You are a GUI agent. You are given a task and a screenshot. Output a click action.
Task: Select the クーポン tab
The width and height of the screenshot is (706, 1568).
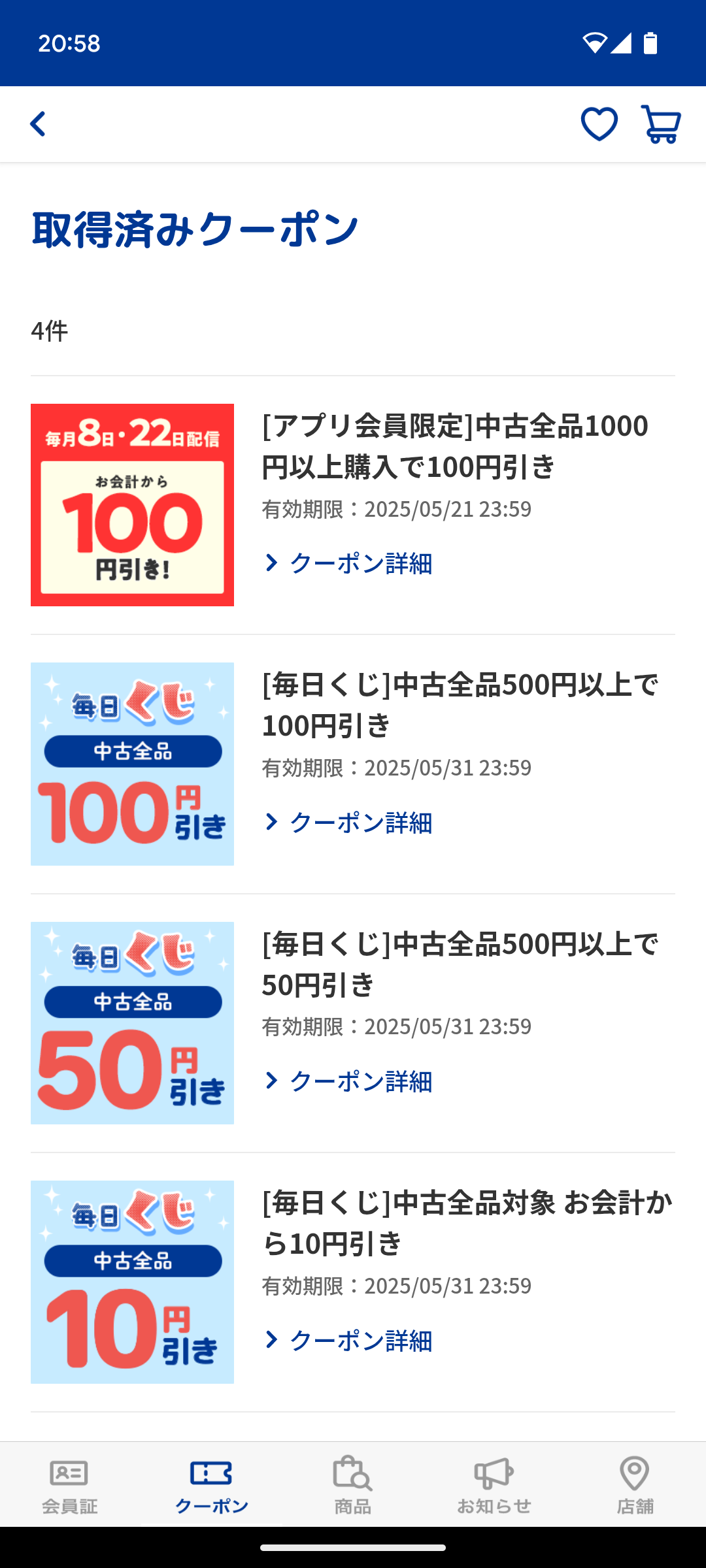(211, 1484)
